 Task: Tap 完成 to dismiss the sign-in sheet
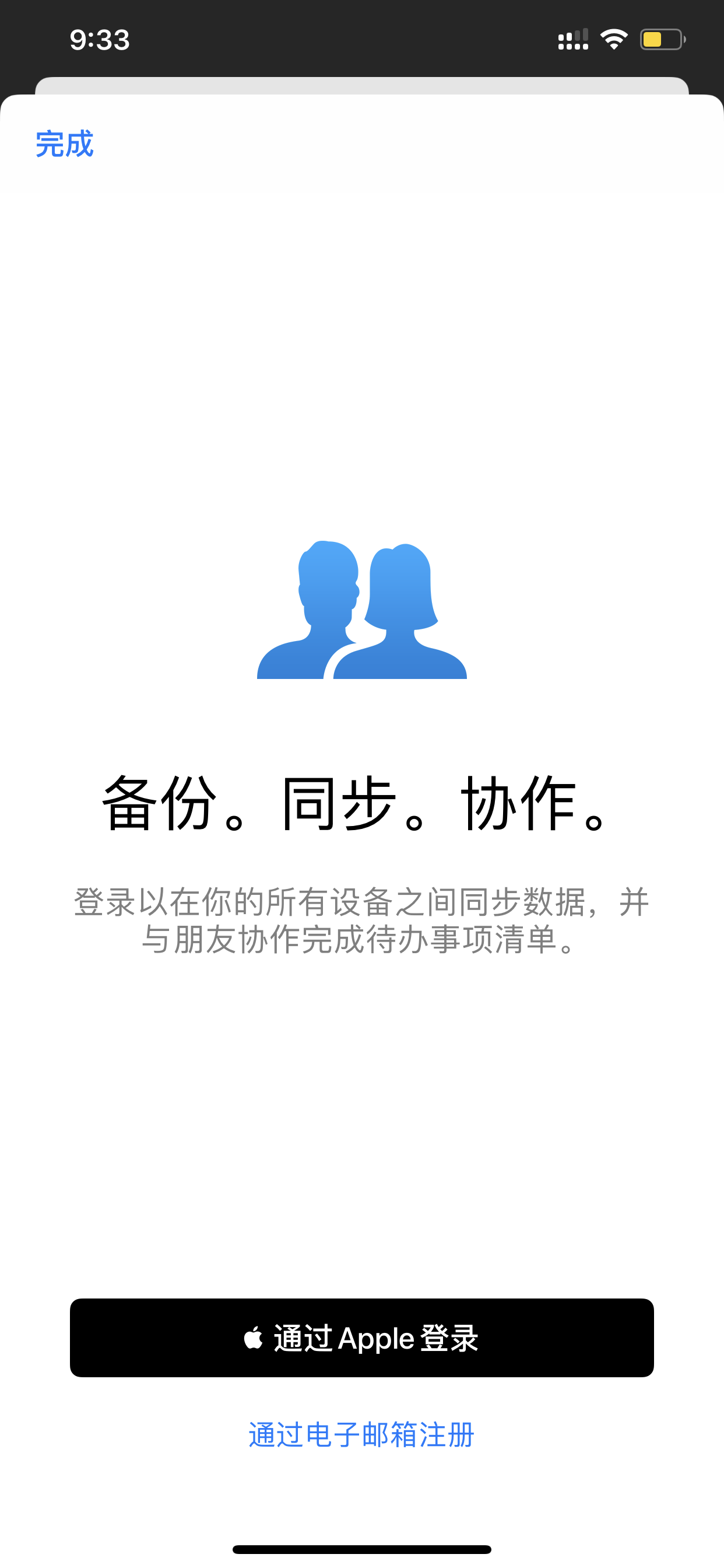click(x=65, y=144)
